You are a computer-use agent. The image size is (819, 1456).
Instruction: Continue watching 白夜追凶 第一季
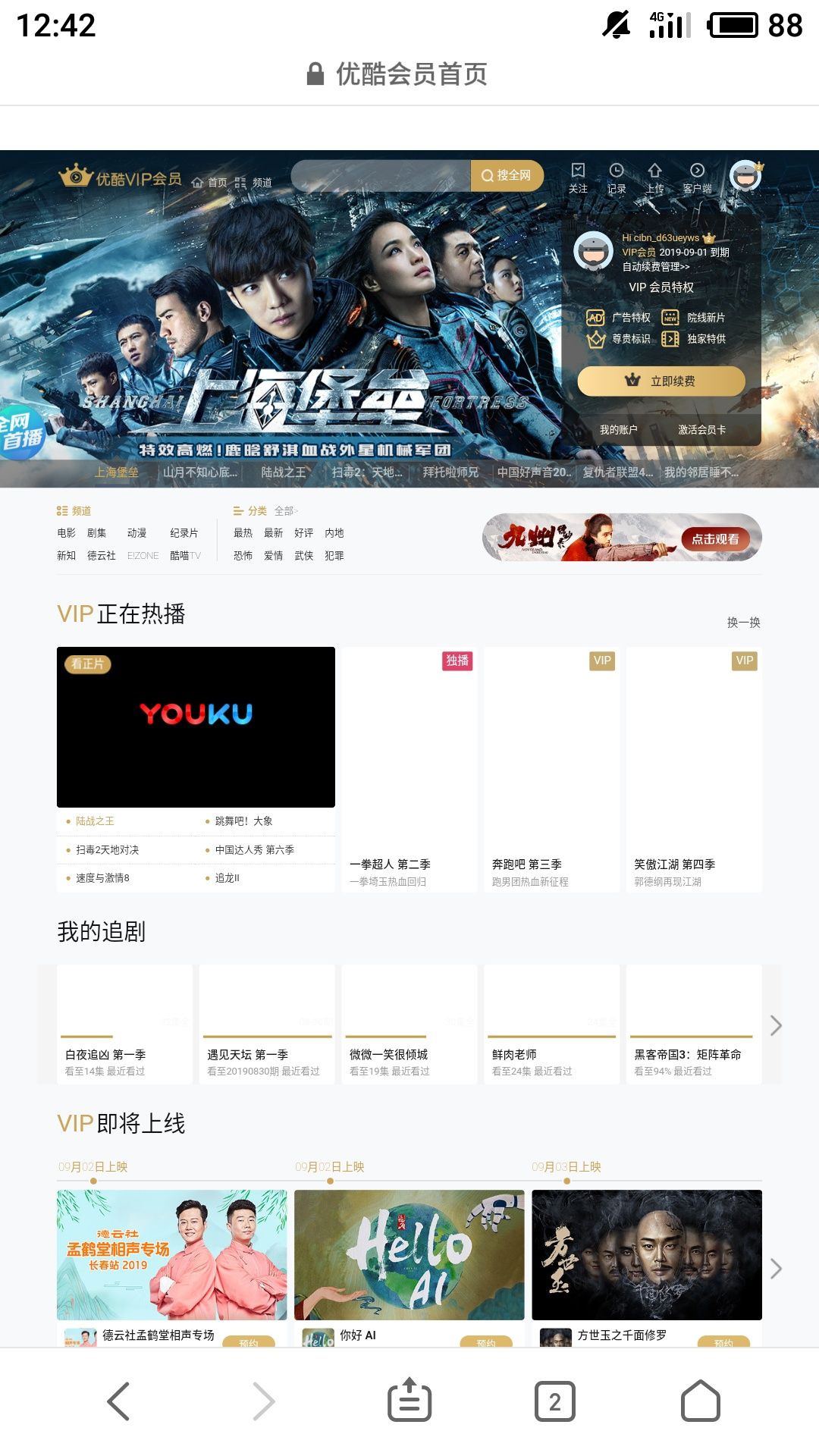[x=124, y=1024]
